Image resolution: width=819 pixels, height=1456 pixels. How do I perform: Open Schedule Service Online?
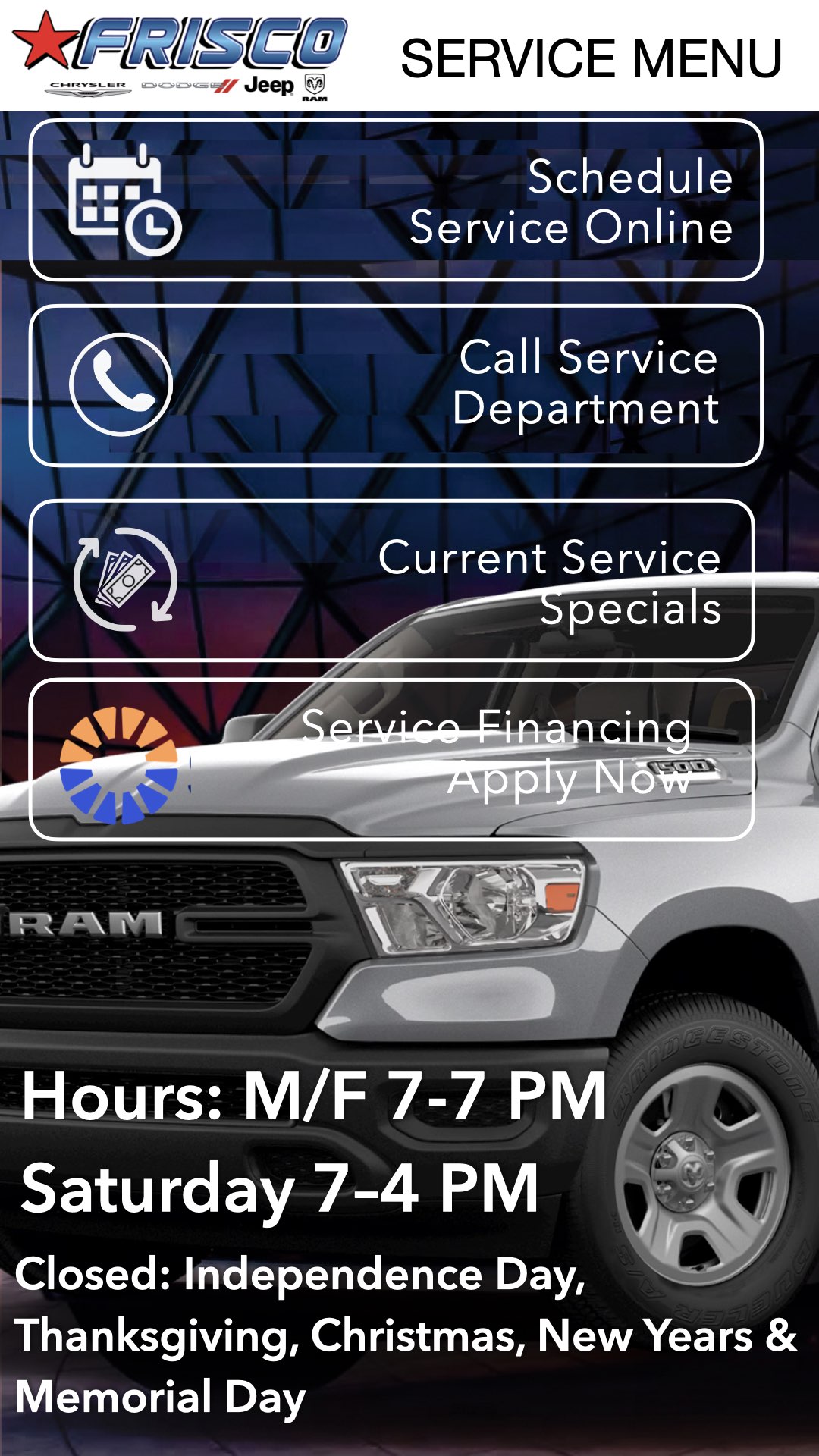pos(396,201)
